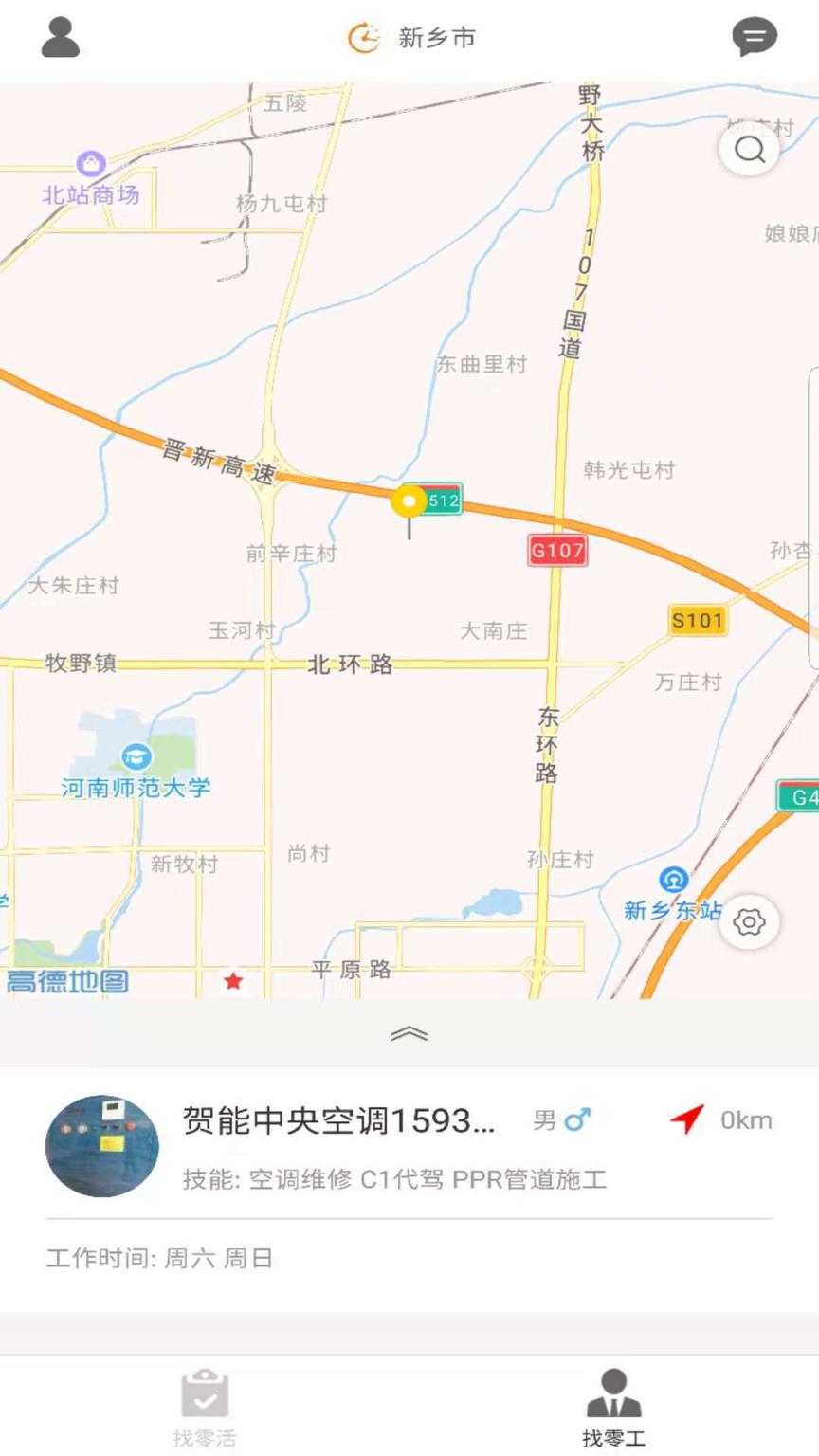Open the 新乡市 city selector
The width and height of the screenshot is (819, 1456).
coord(436,38)
